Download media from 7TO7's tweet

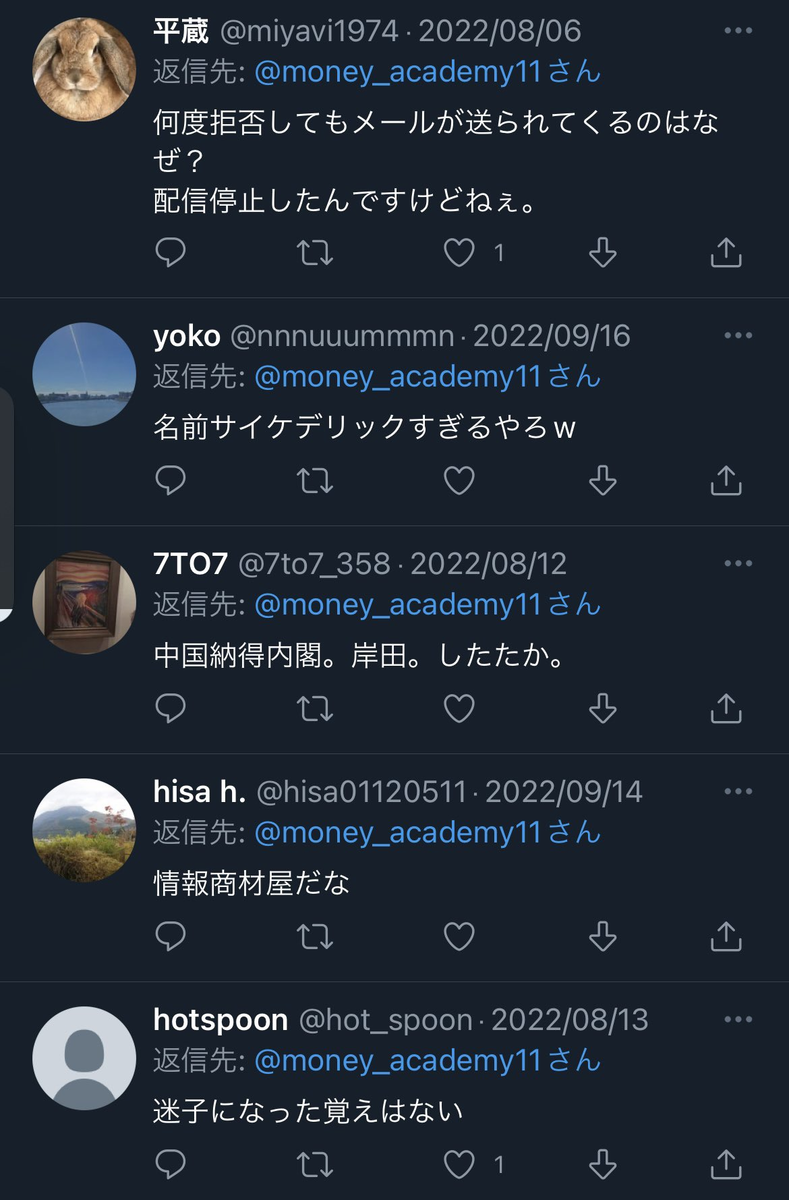click(602, 708)
